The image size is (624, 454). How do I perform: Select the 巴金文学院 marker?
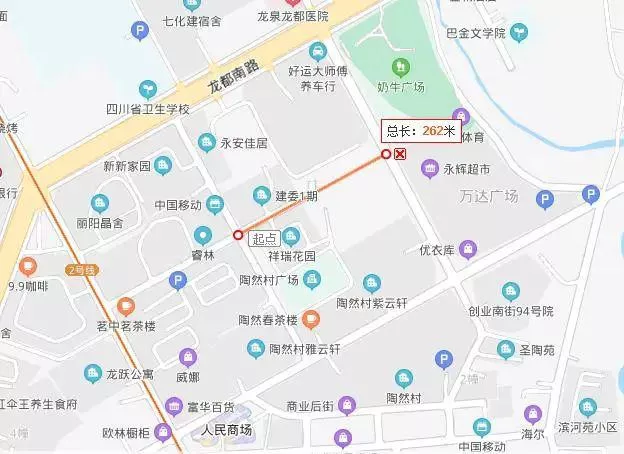tap(519, 33)
